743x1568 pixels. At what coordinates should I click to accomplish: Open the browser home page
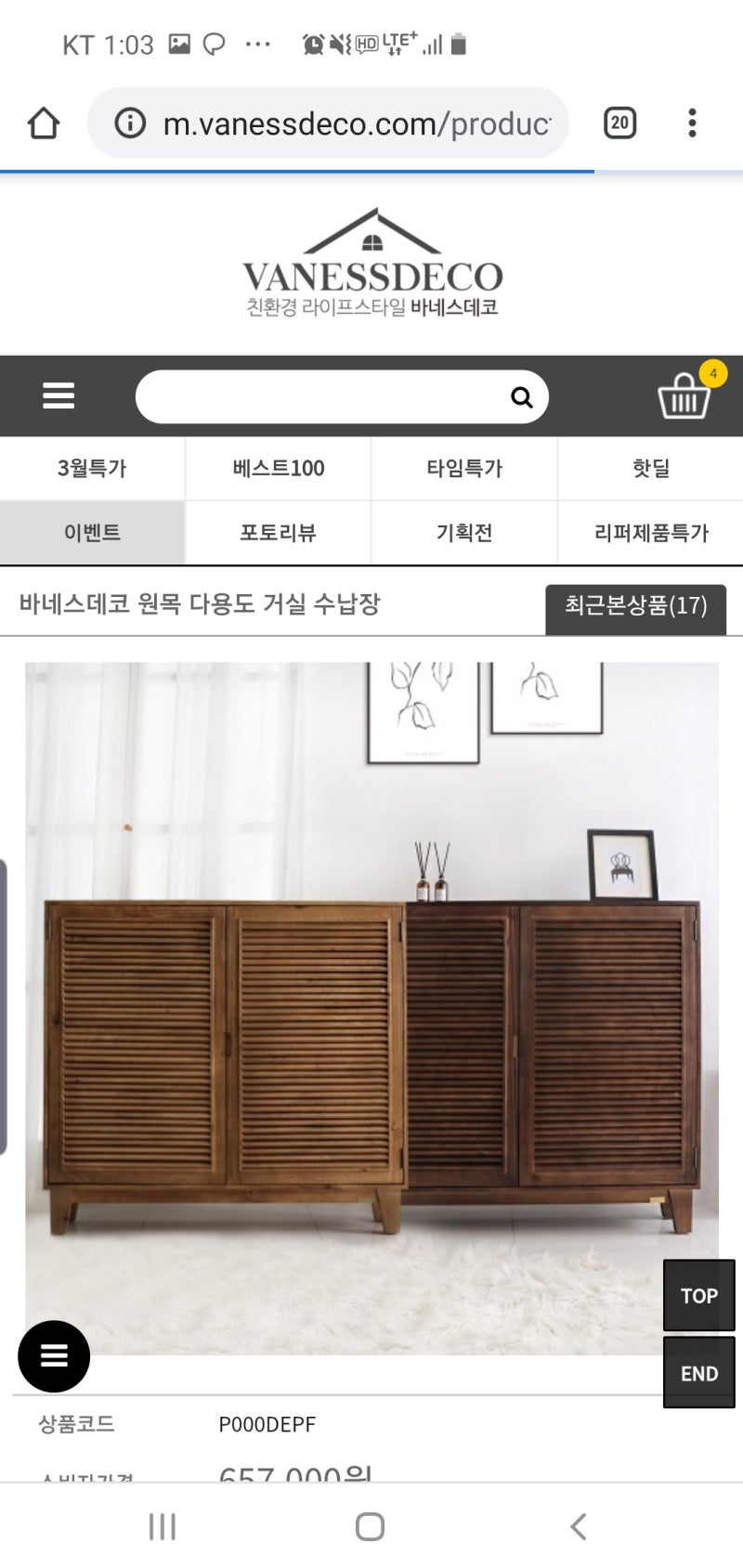[x=43, y=123]
